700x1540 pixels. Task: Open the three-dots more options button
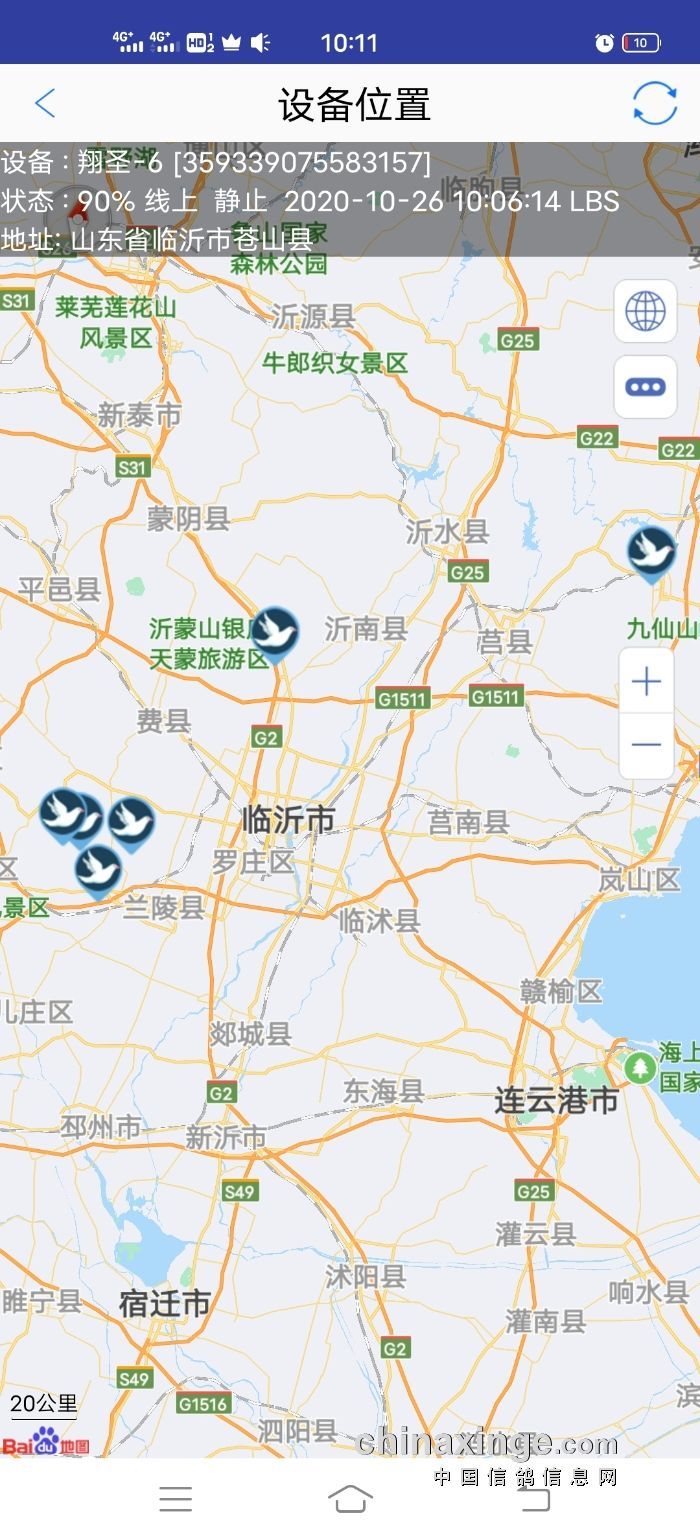click(646, 387)
